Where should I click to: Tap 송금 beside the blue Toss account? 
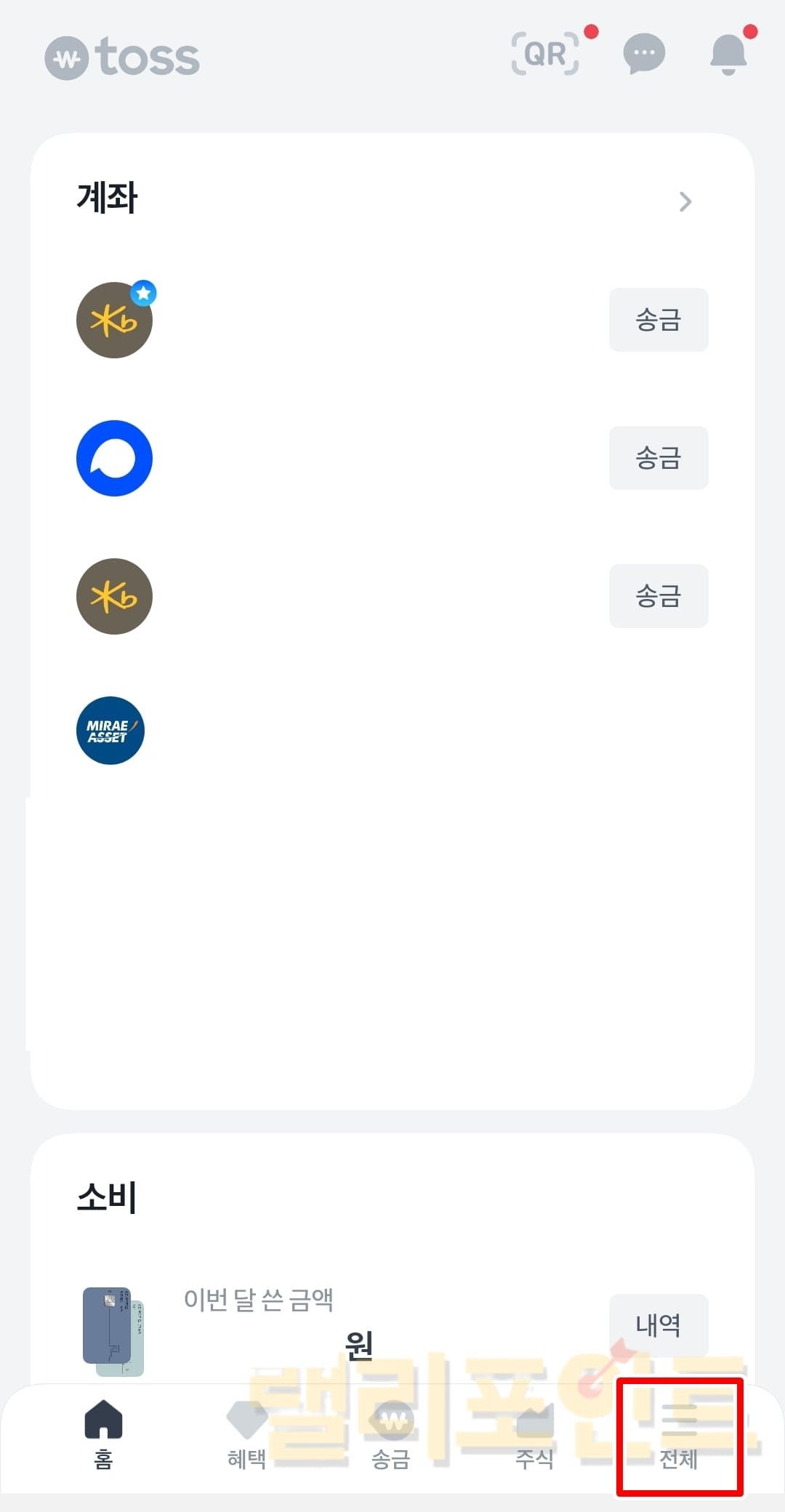tap(658, 458)
